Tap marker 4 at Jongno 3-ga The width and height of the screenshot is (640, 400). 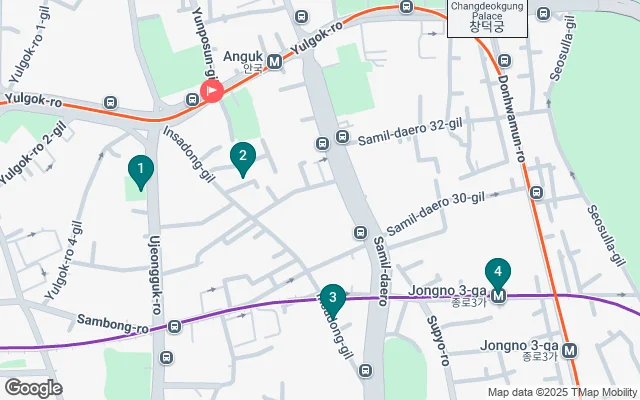[498, 272]
